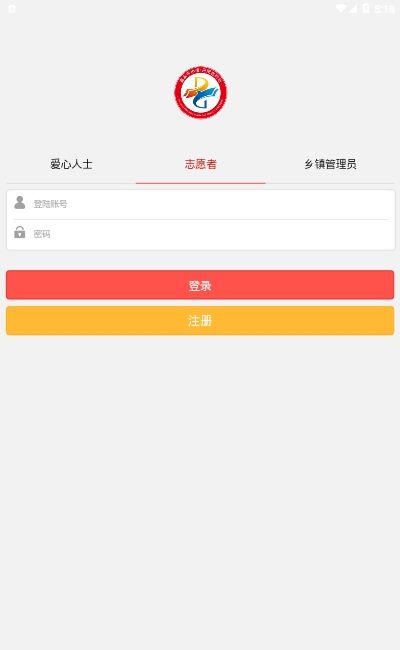Tap the 登陆账号 account field
Screen dimensions: 400x650
pyautogui.click(x=201, y=204)
